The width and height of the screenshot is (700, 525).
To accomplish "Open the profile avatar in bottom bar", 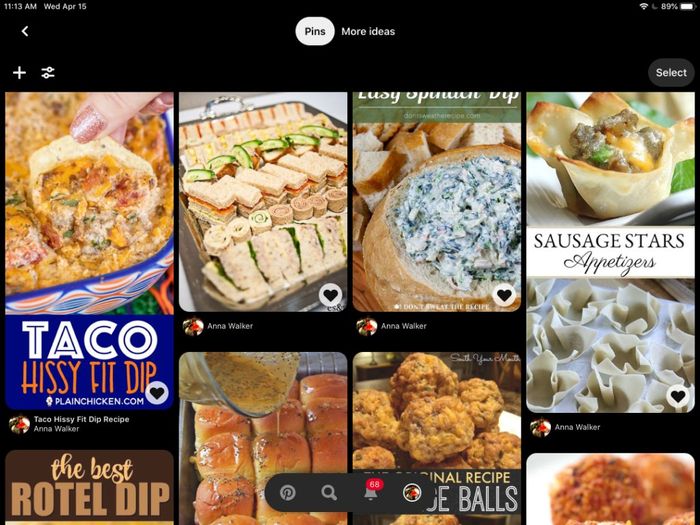I will coord(412,492).
